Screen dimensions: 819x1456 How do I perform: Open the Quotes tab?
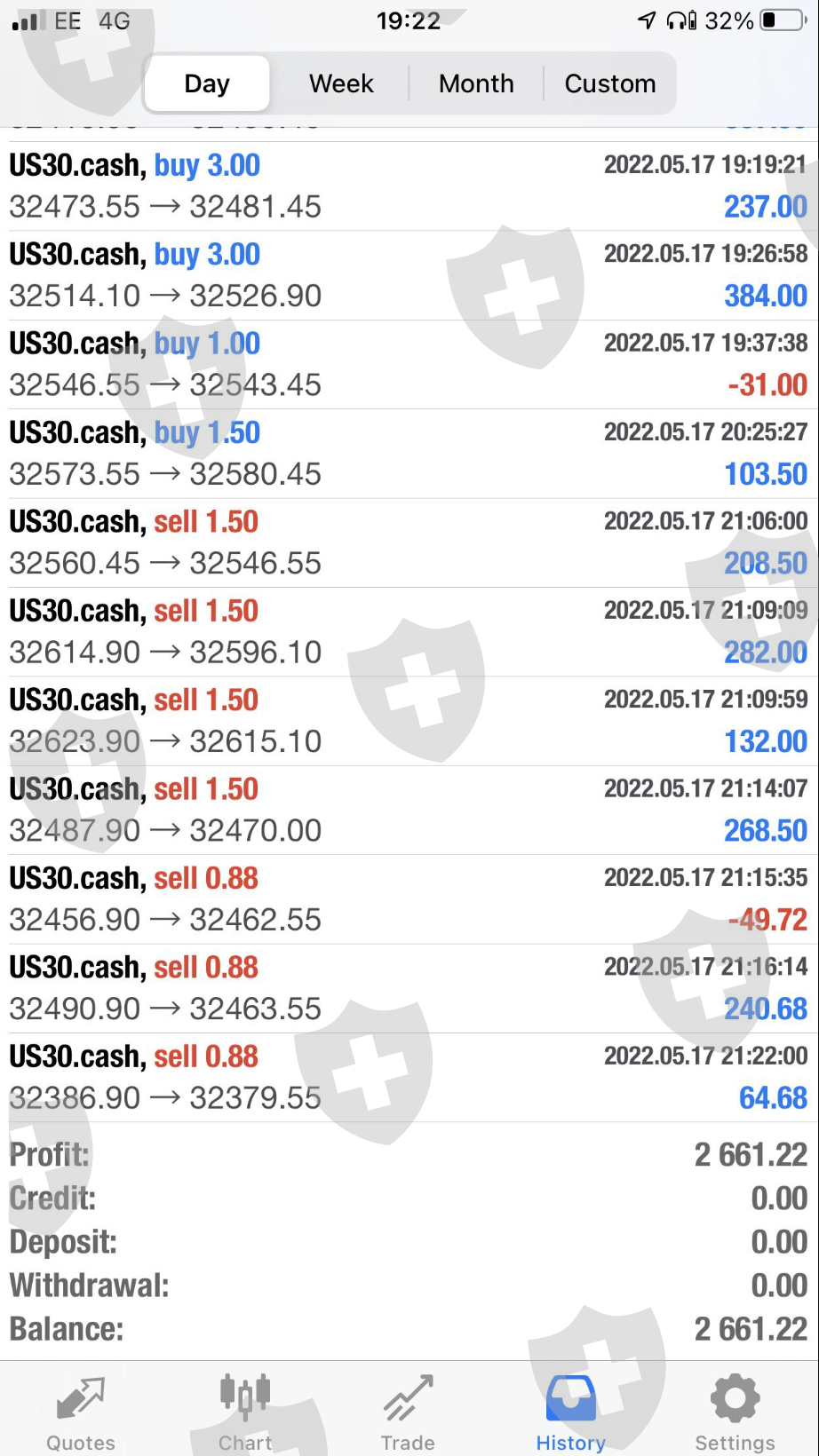[81, 1413]
